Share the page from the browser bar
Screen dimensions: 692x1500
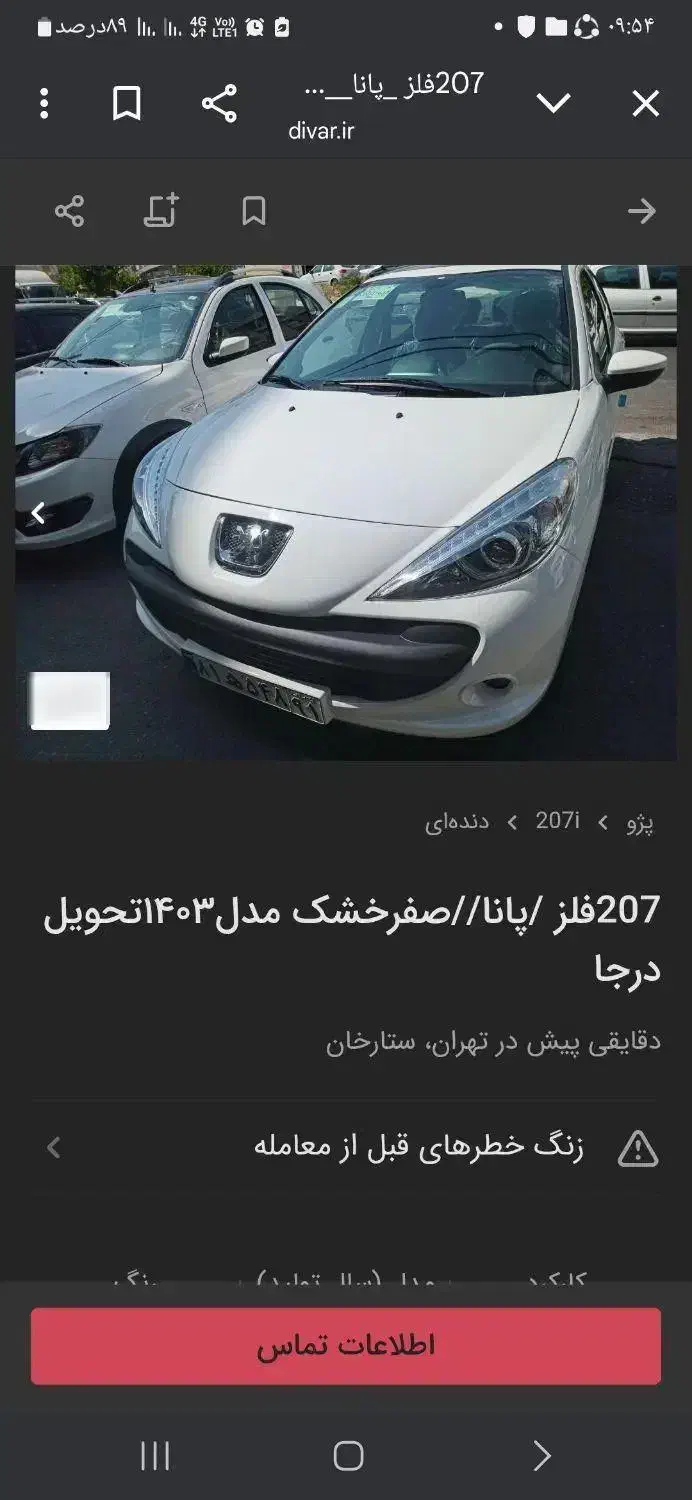coord(219,103)
